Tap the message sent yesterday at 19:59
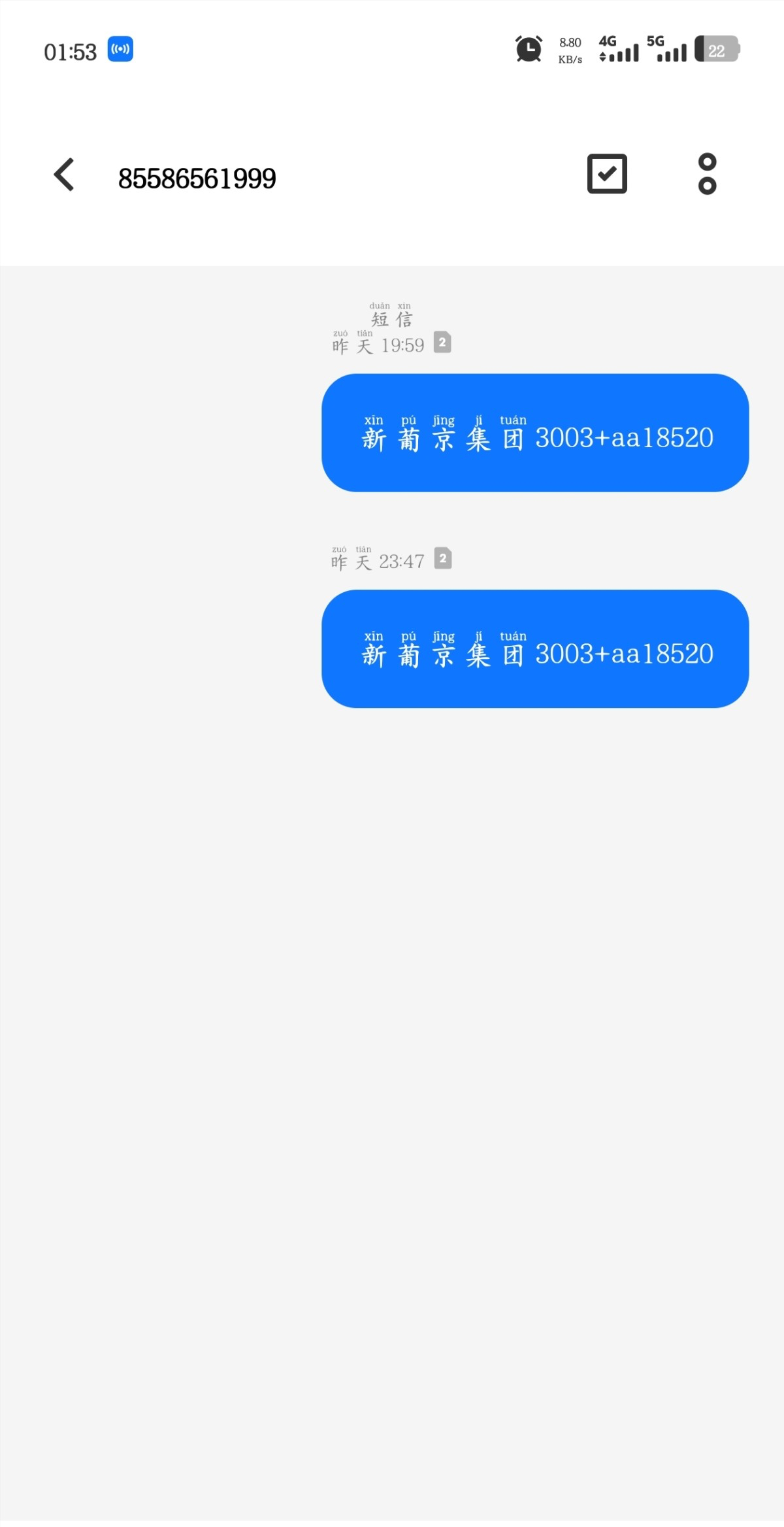 pos(535,433)
